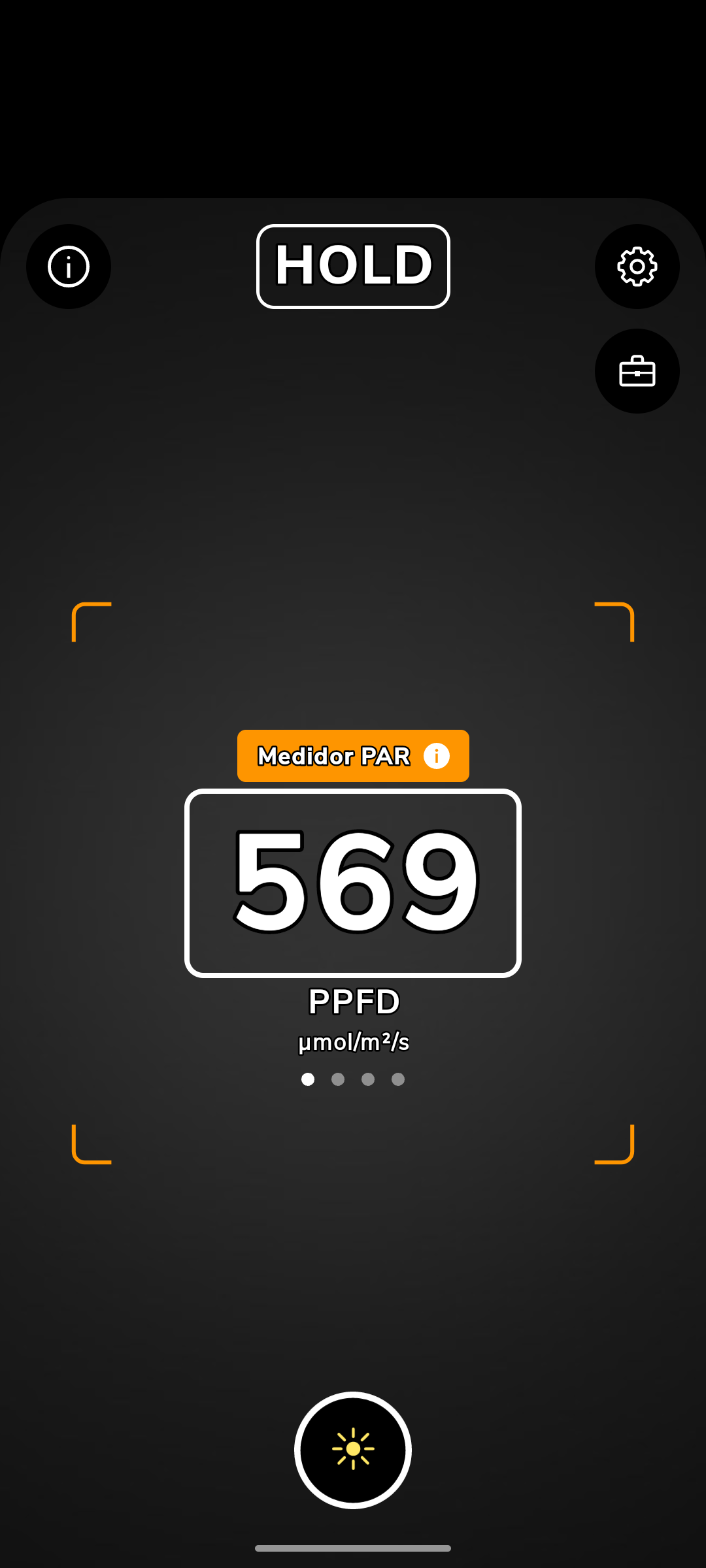Open the settings gear
Screen dimensions: 706x1568
pos(637,267)
